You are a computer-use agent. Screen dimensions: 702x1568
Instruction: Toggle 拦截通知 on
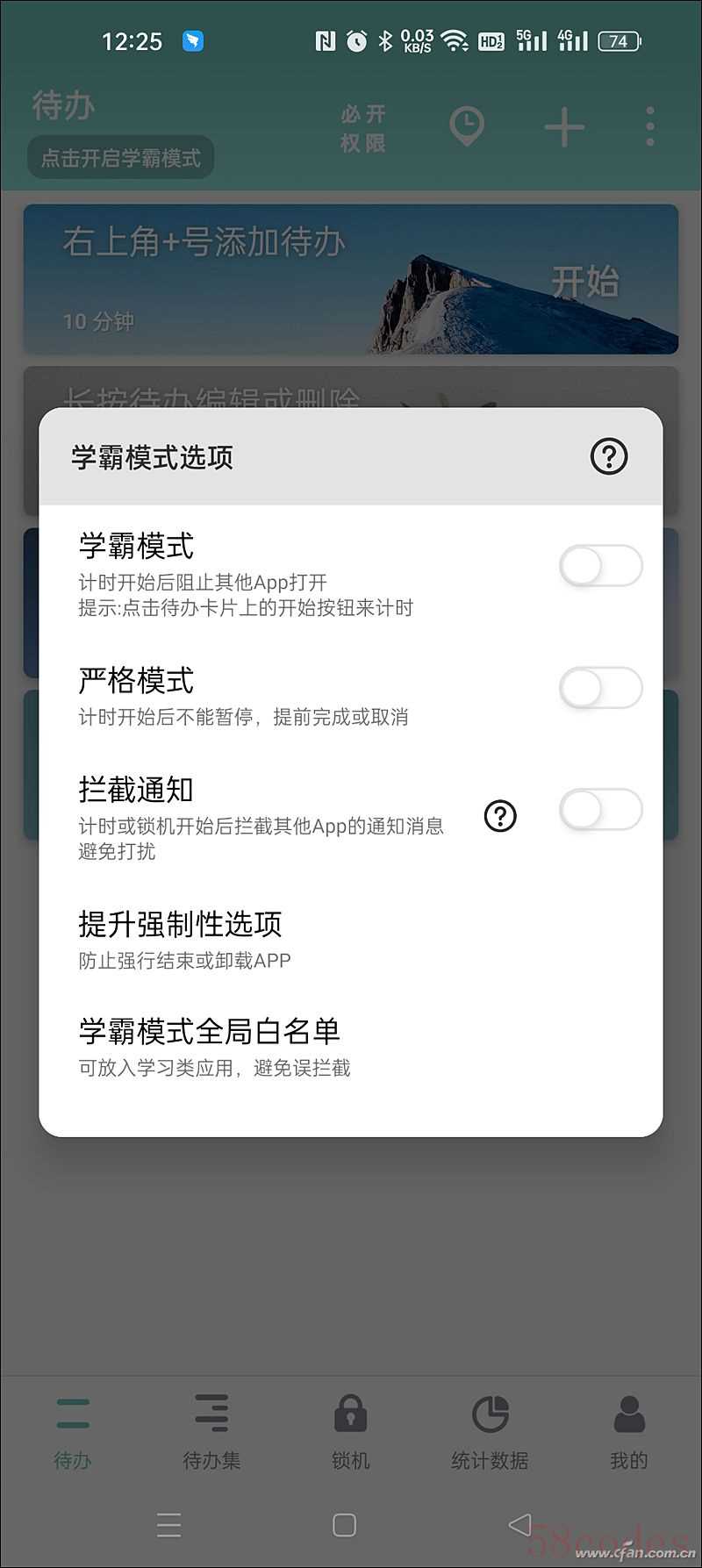click(x=600, y=809)
